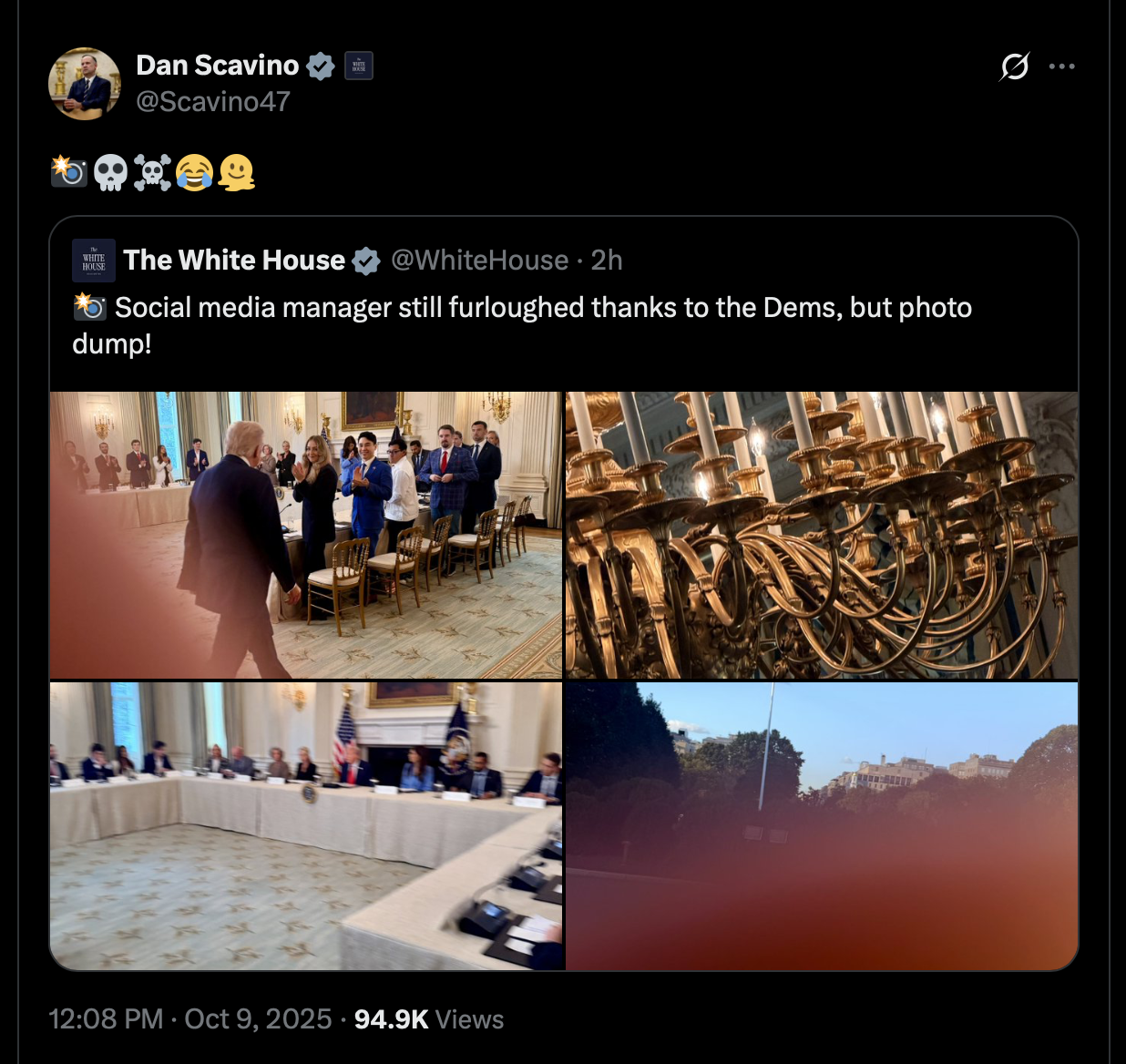Open the 12:08 PM Oct 9, 2025 timestamp

(189, 1018)
